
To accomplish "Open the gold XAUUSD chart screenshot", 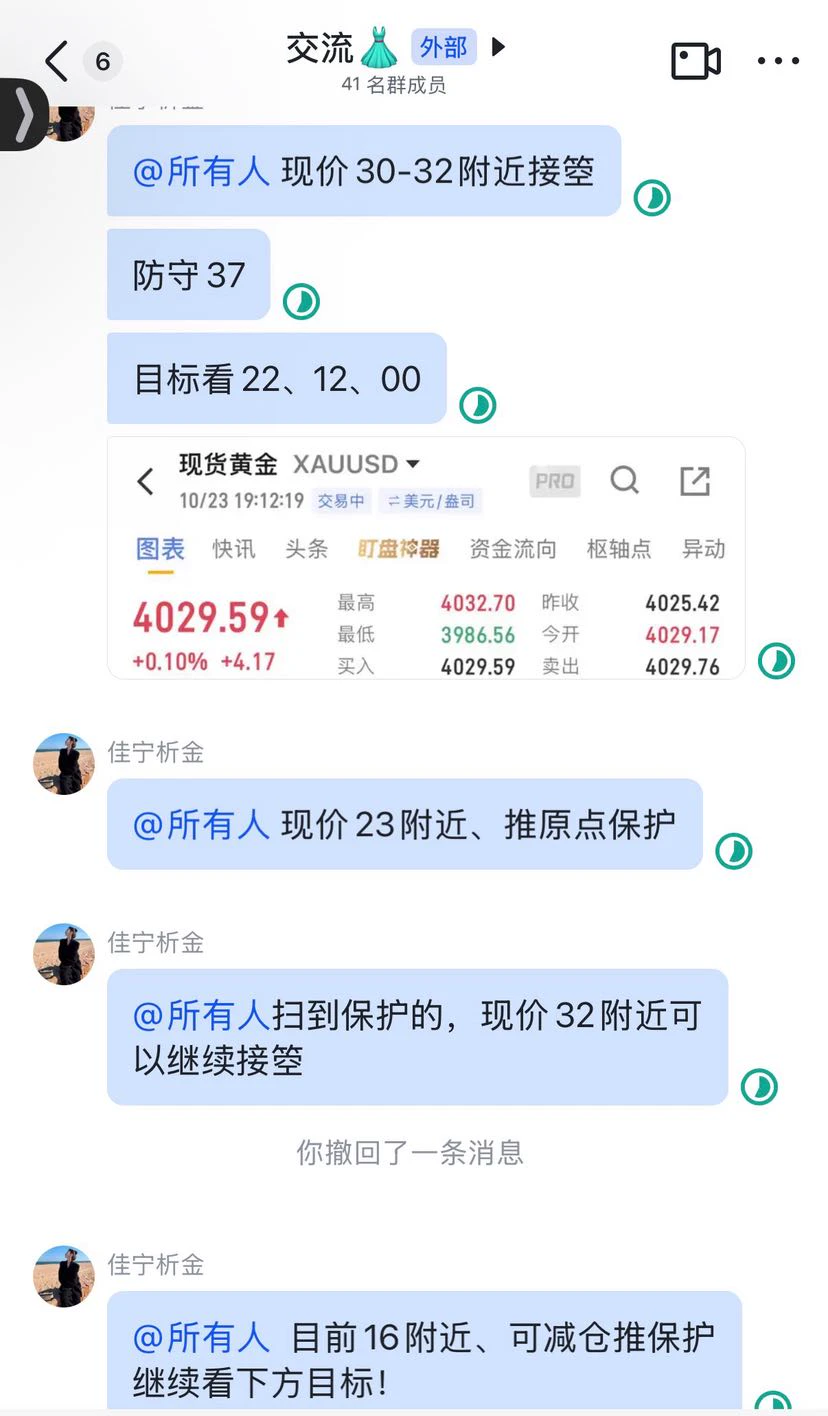I will click(426, 558).
